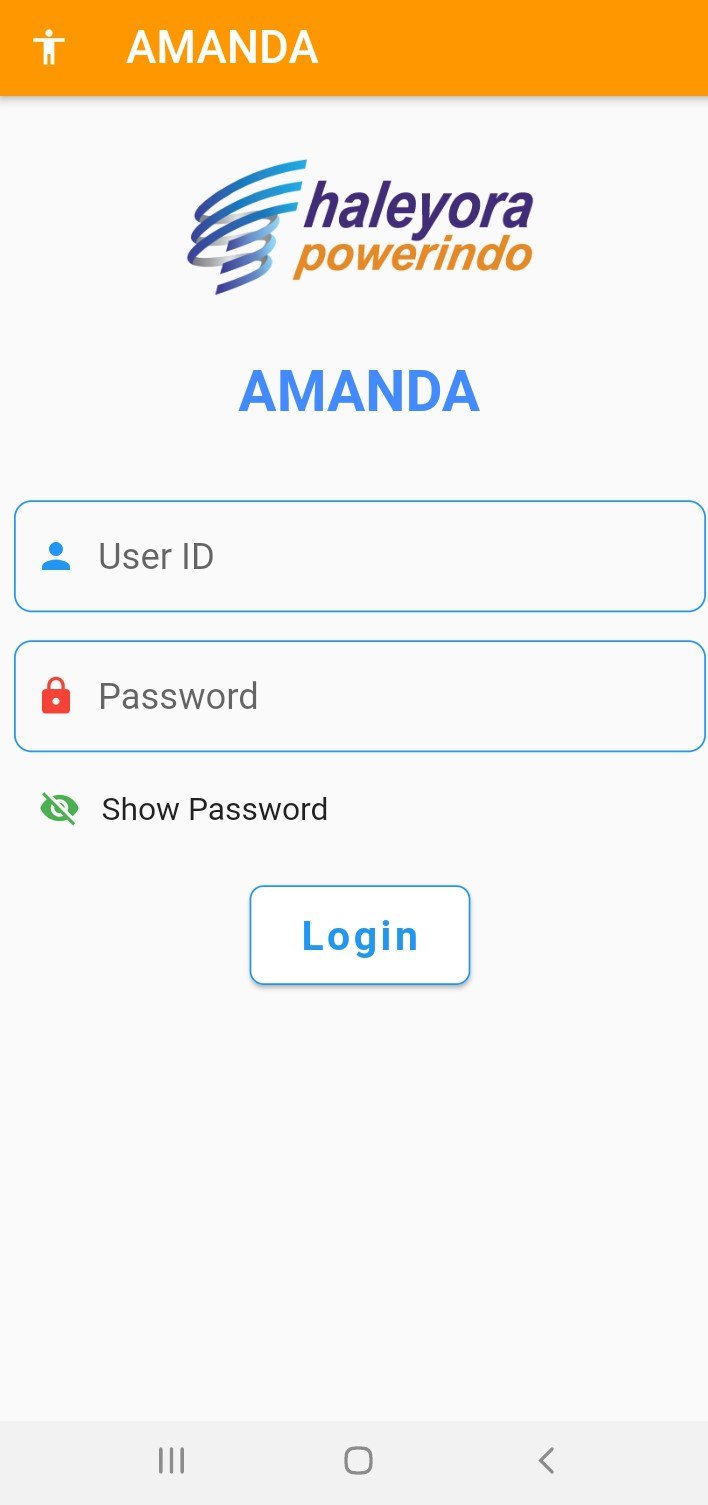Open recent apps from the navigation bar
Image resolution: width=708 pixels, height=1505 pixels.
pos(171,1461)
